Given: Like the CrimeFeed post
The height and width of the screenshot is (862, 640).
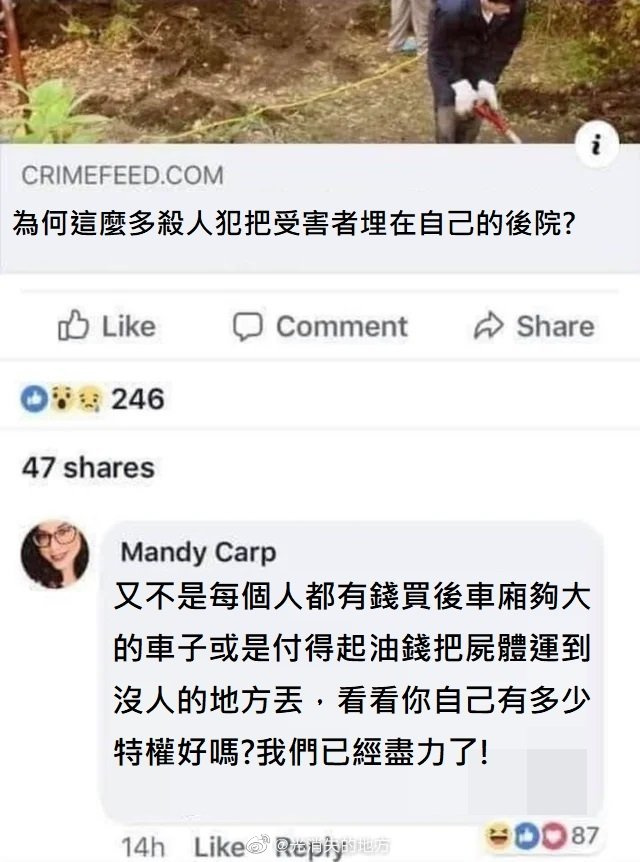Looking at the screenshot, I should (x=106, y=327).
